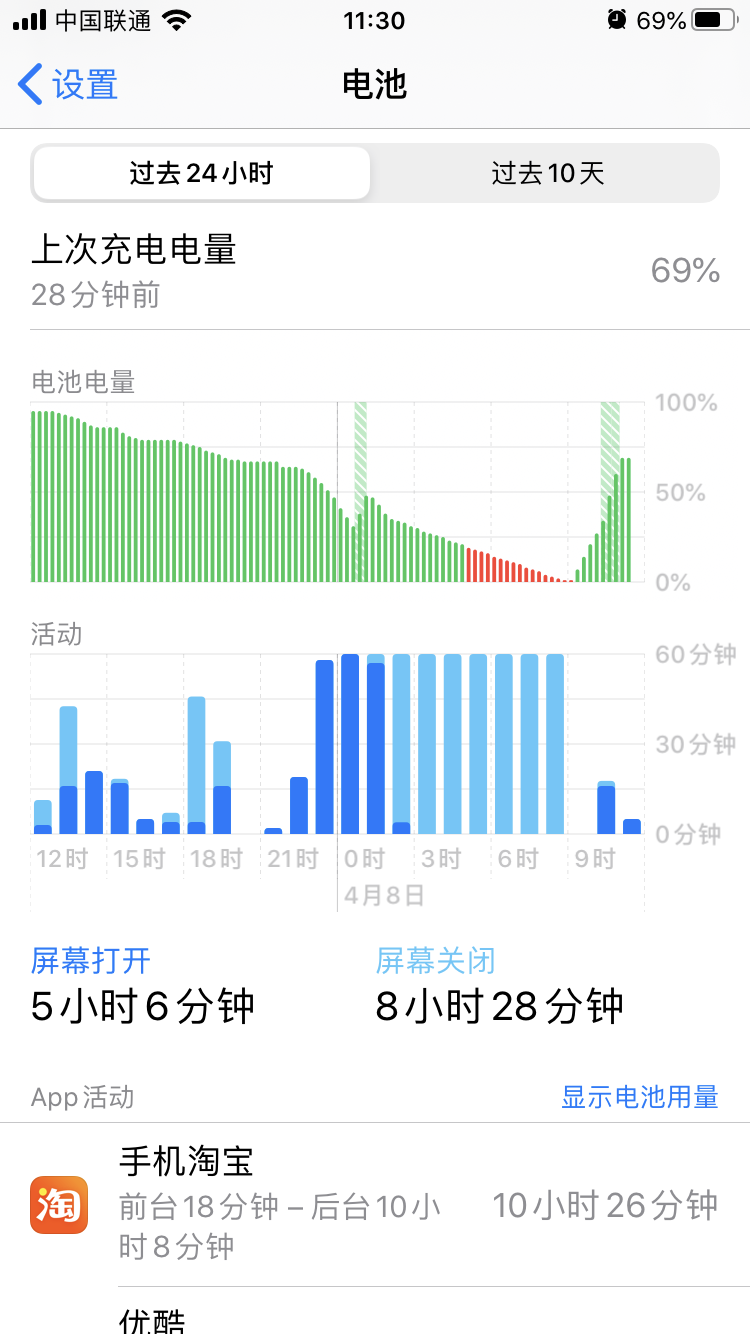The width and height of the screenshot is (750, 1334).
Task: Select the 0时 bar in the activity chart
Action: (350, 744)
